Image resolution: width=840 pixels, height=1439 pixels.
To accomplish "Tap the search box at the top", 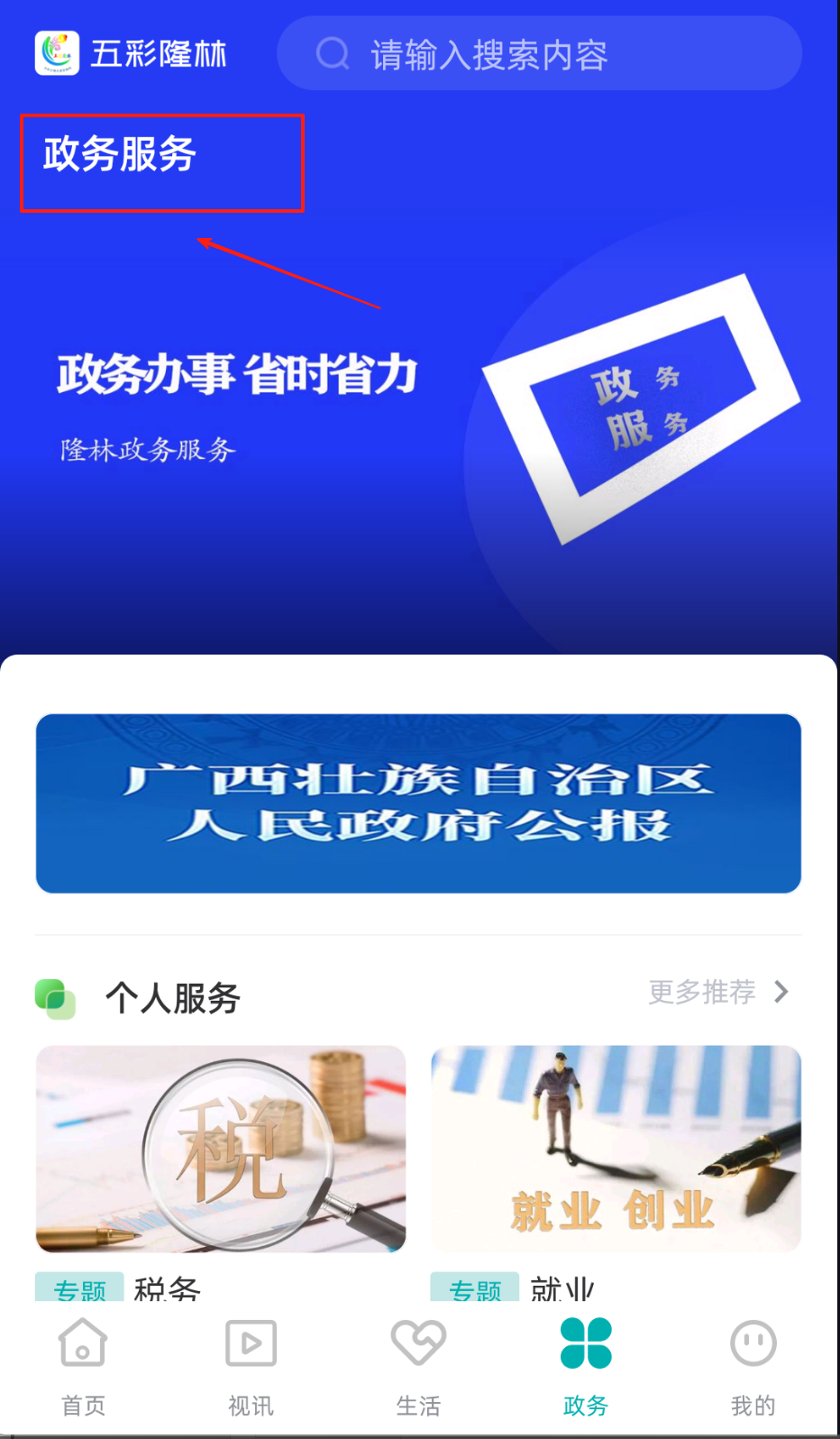I will pos(539,54).
